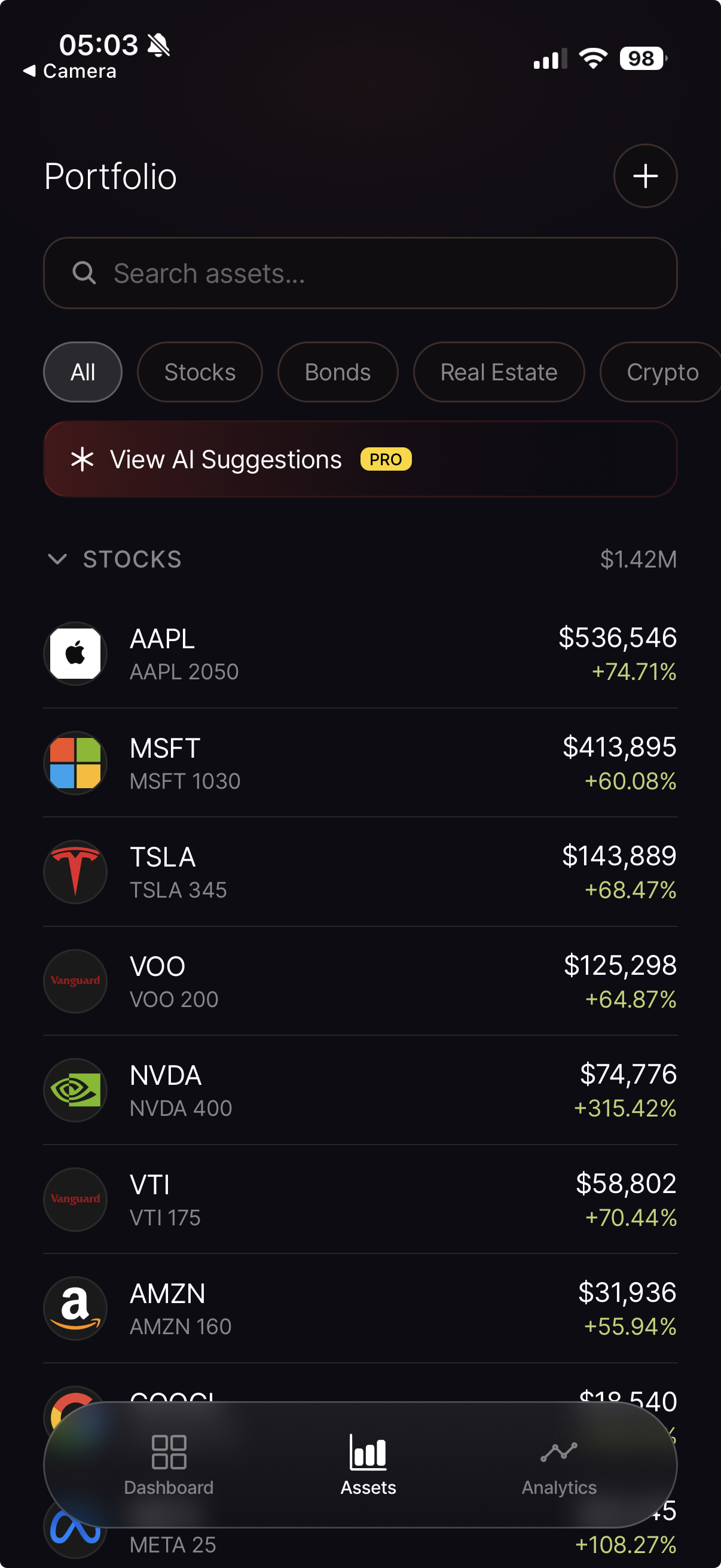
Task: Tap the Dashboard grid icon
Action: 170,1452
